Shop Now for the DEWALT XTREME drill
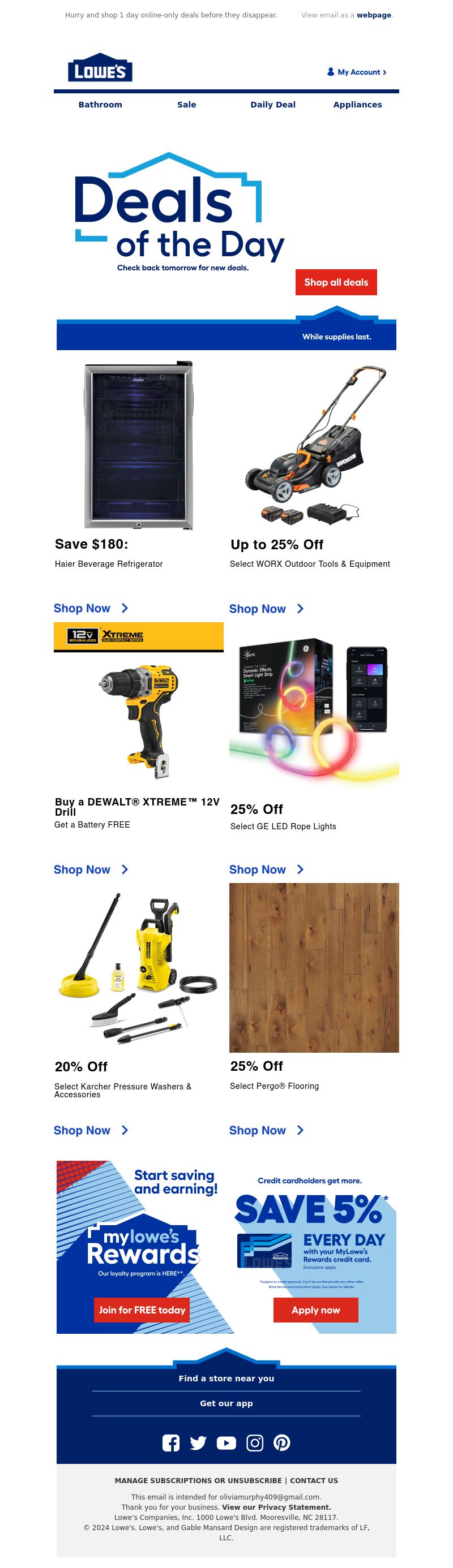453x1568 pixels. tap(90, 869)
